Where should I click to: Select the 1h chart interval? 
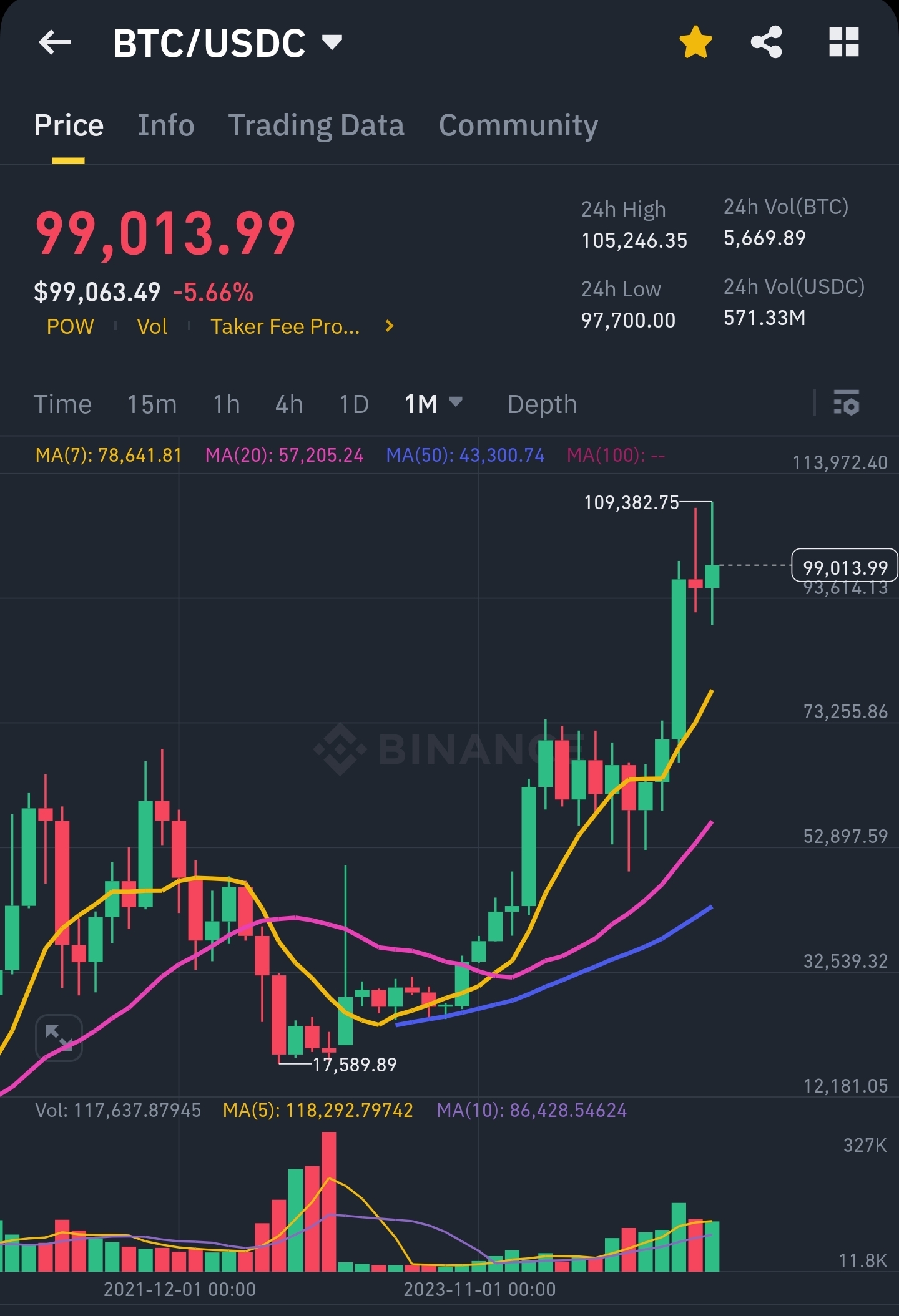tap(227, 404)
